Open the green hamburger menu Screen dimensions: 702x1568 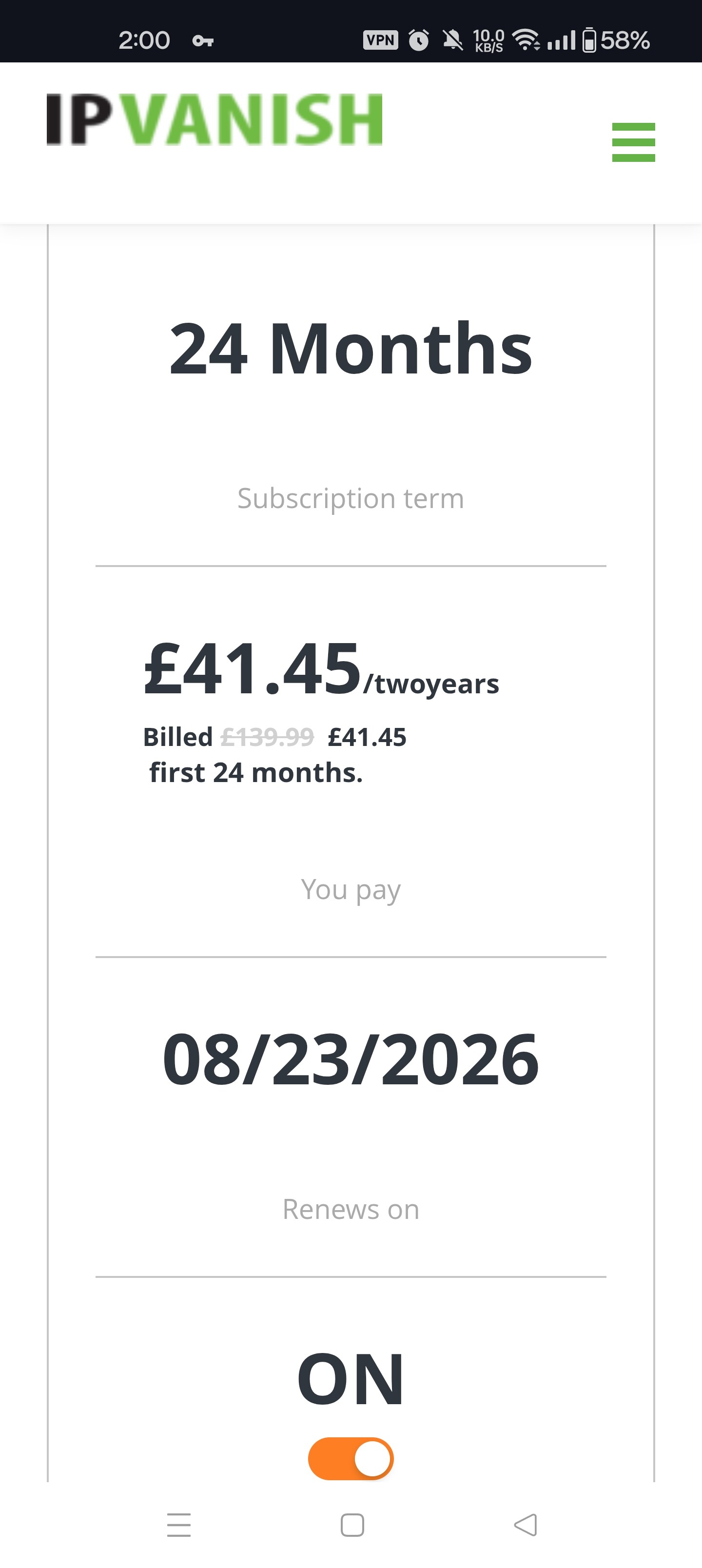633,142
